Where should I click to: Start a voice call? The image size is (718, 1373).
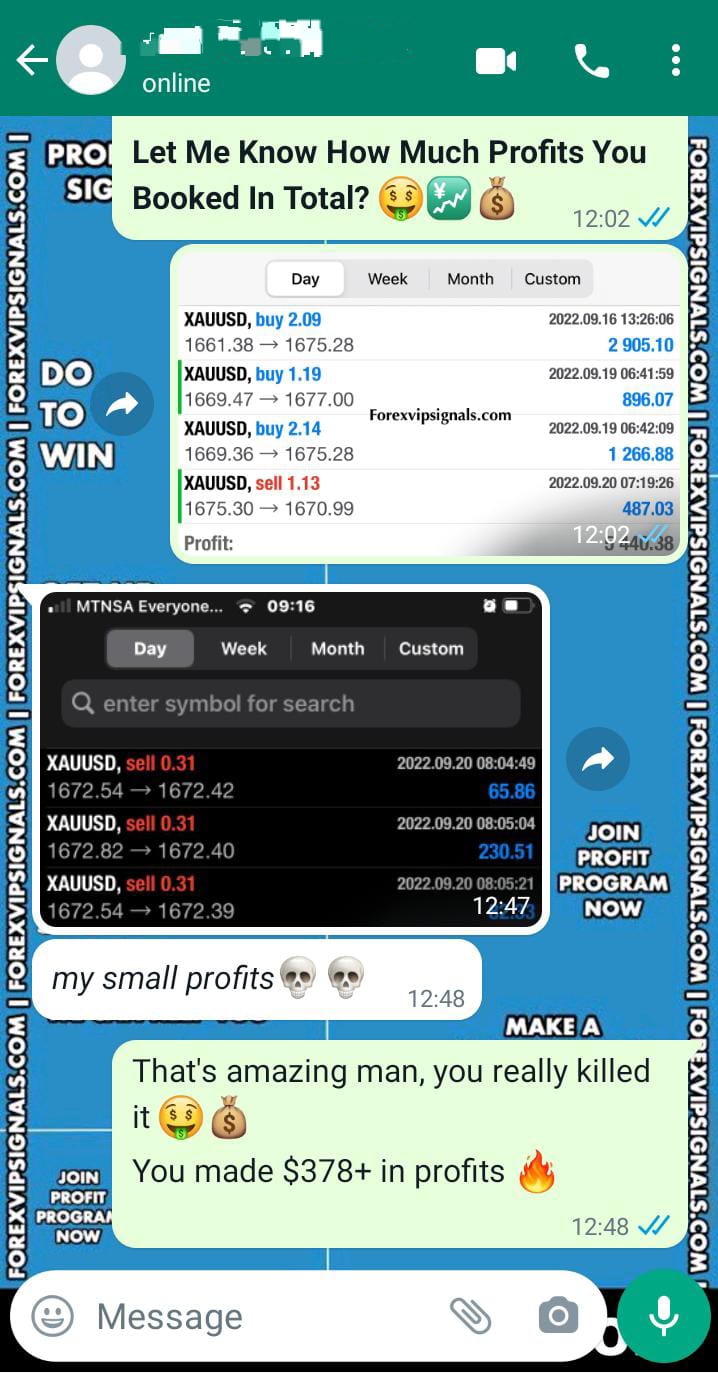591,61
